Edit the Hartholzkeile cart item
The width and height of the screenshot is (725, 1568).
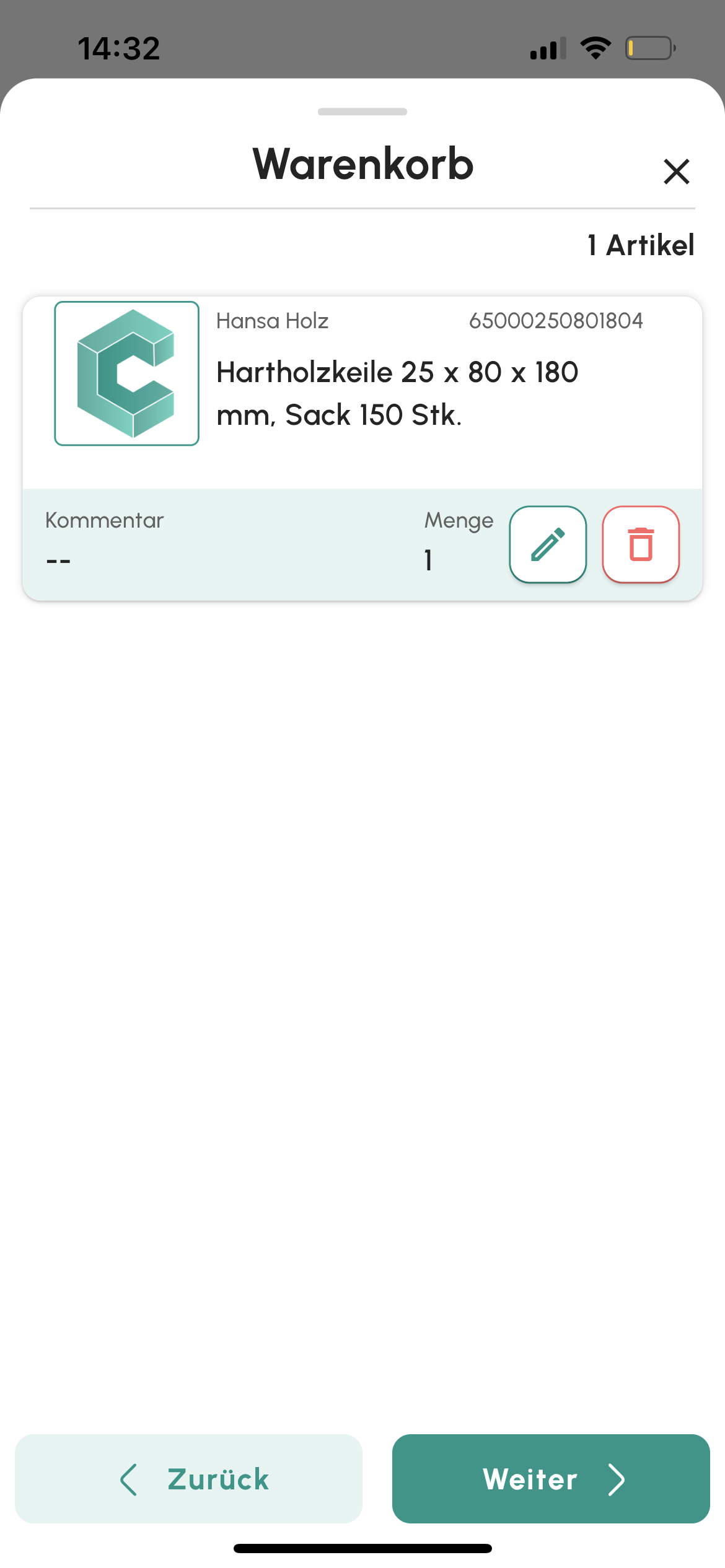coord(548,544)
